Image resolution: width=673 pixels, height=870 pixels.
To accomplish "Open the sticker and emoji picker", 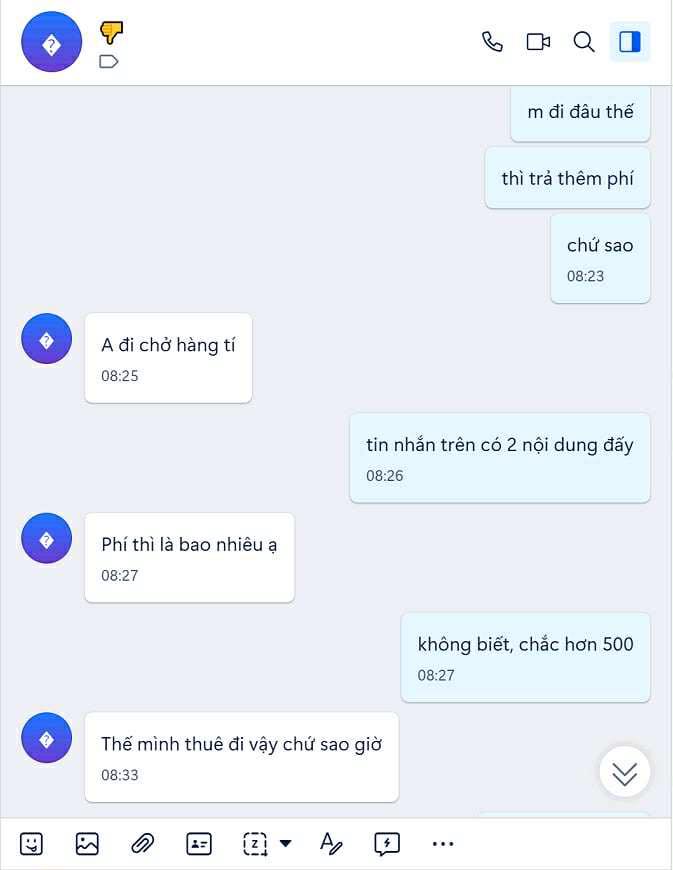I will pos(32,844).
